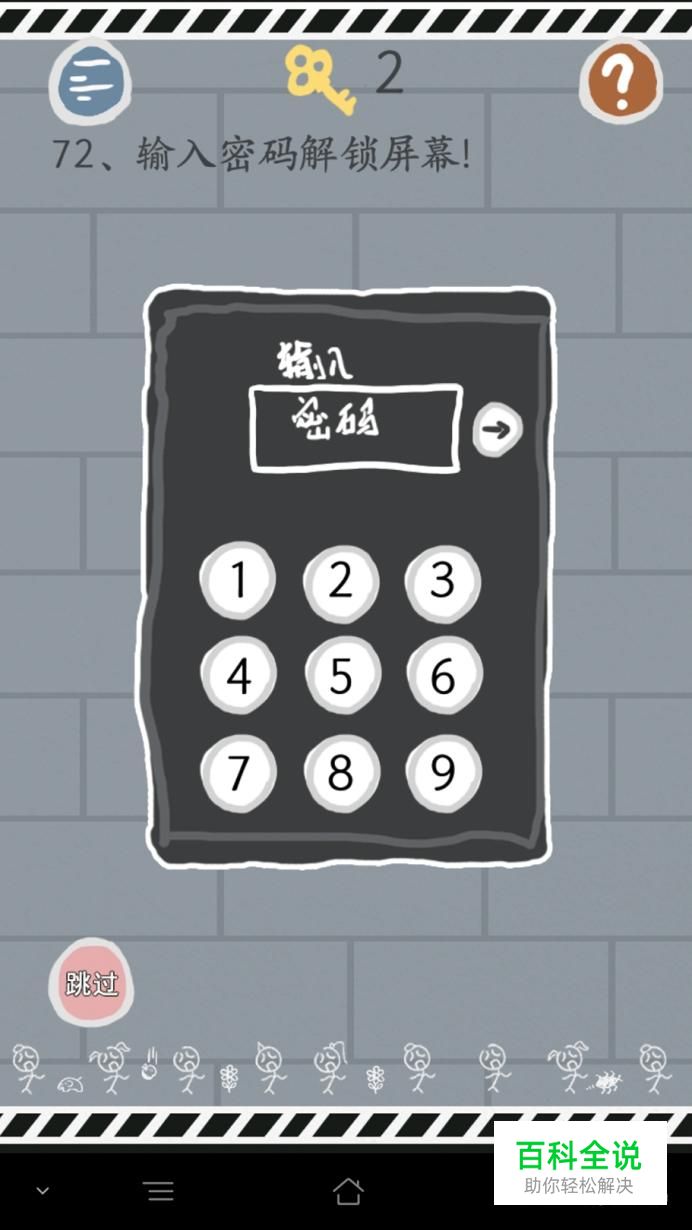The height and width of the screenshot is (1230, 692).
Task: Open the blue menu button
Action: click(91, 82)
